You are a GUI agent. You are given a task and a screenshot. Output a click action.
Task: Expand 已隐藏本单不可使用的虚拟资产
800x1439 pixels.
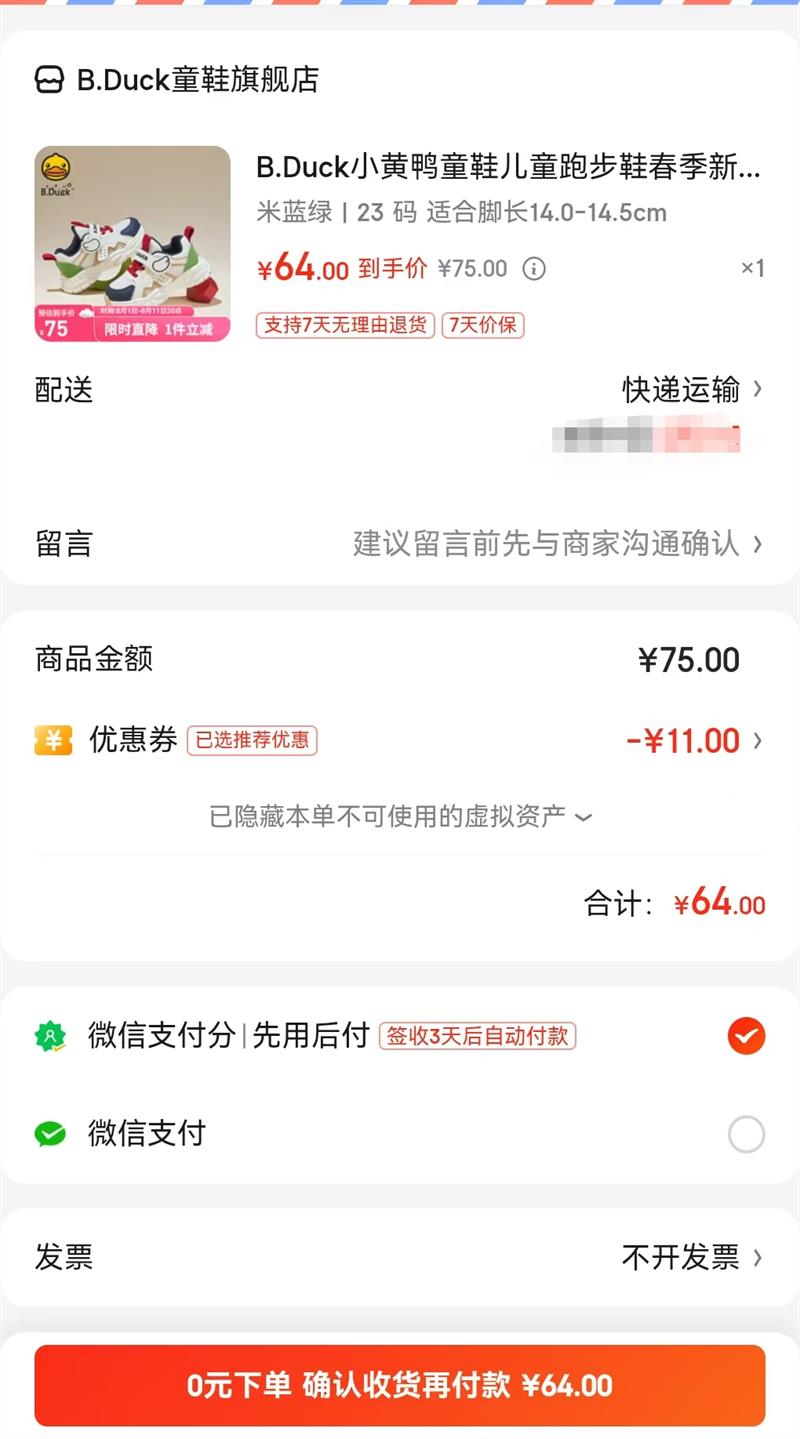coord(400,816)
